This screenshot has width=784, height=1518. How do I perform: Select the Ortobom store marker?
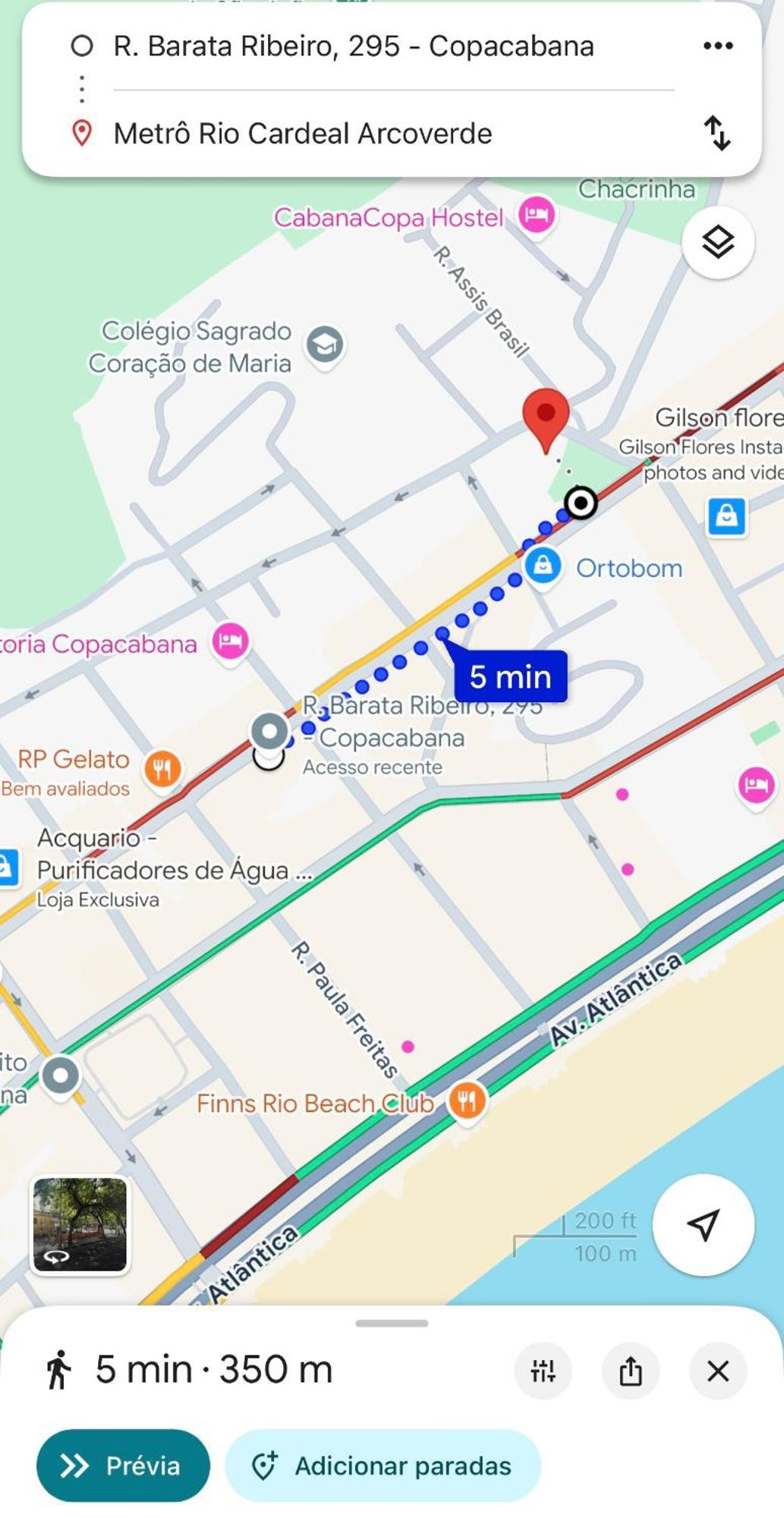543,565
